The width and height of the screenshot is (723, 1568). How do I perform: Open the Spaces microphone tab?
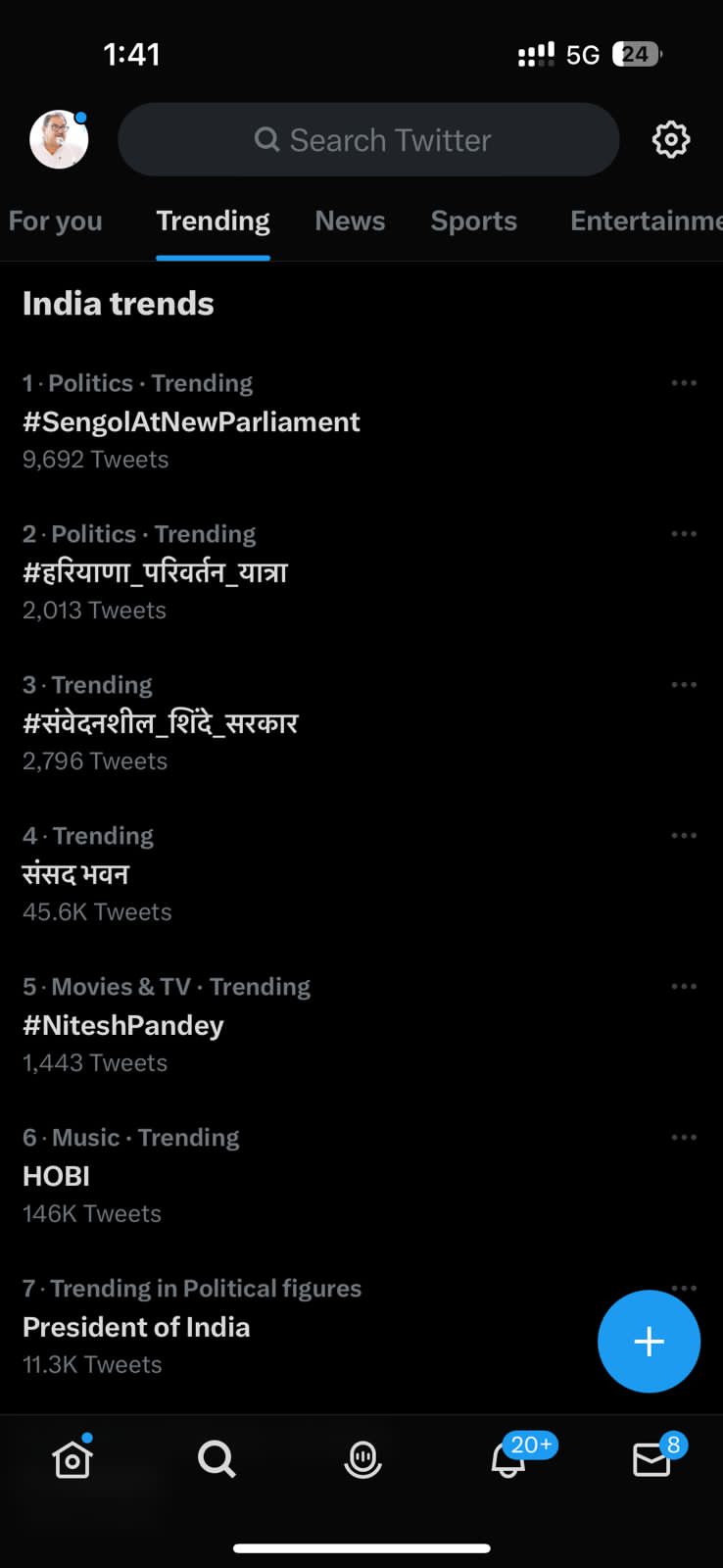(362, 1459)
